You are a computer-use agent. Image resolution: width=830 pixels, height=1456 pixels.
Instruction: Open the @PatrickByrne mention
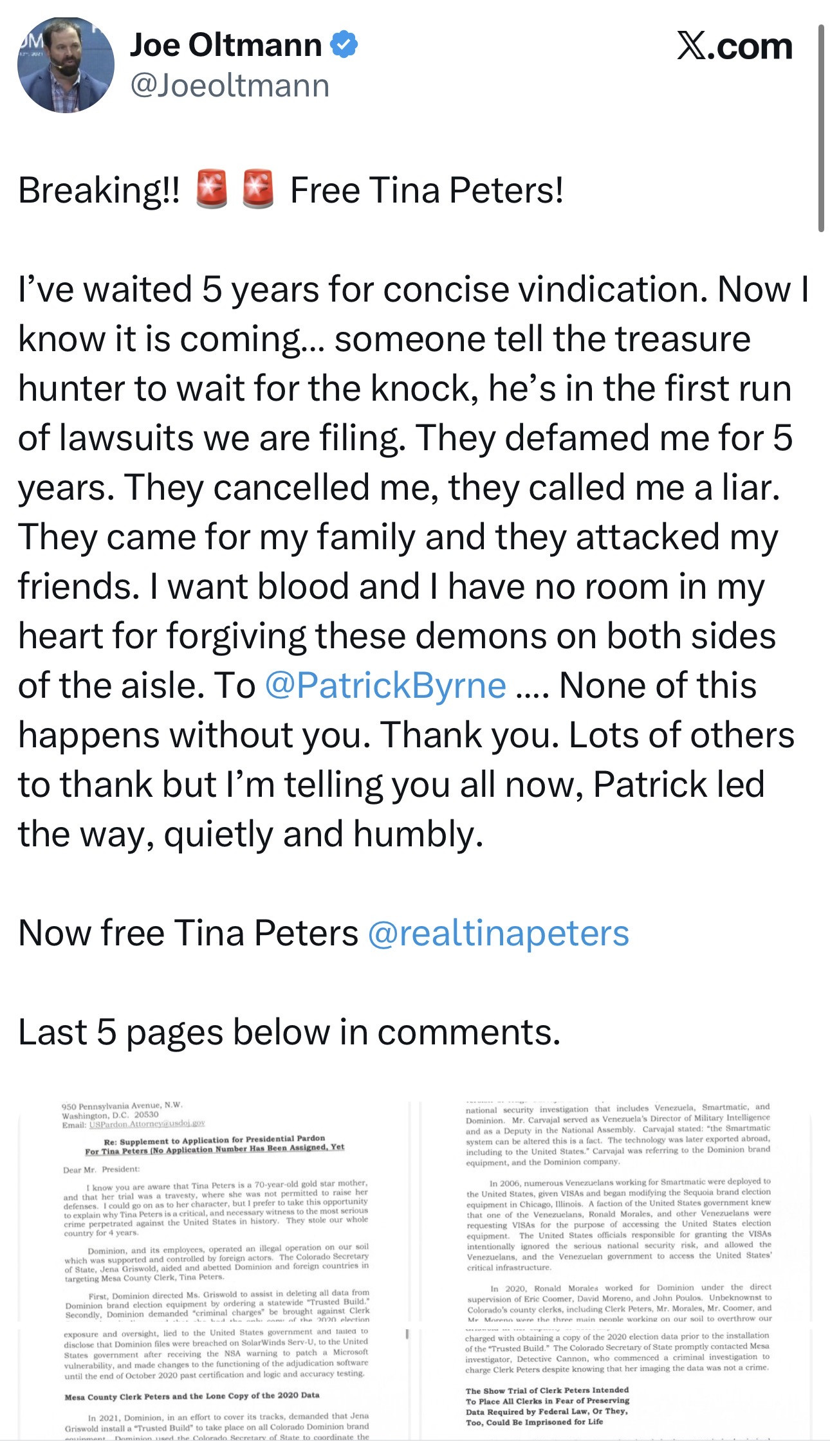385,686
